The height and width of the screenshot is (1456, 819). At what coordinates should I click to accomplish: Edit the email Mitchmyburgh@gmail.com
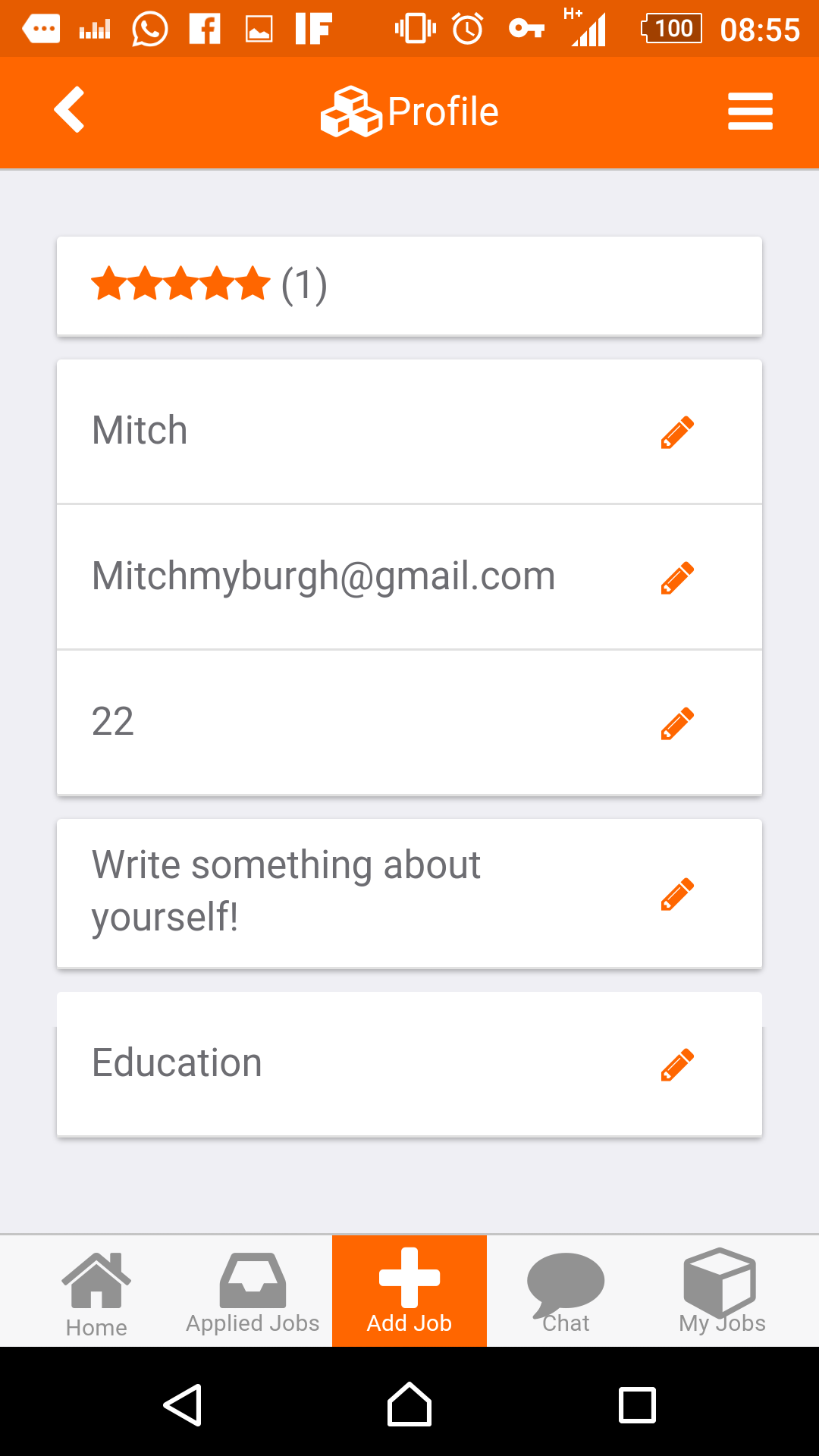pyautogui.click(x=677, y=578)
